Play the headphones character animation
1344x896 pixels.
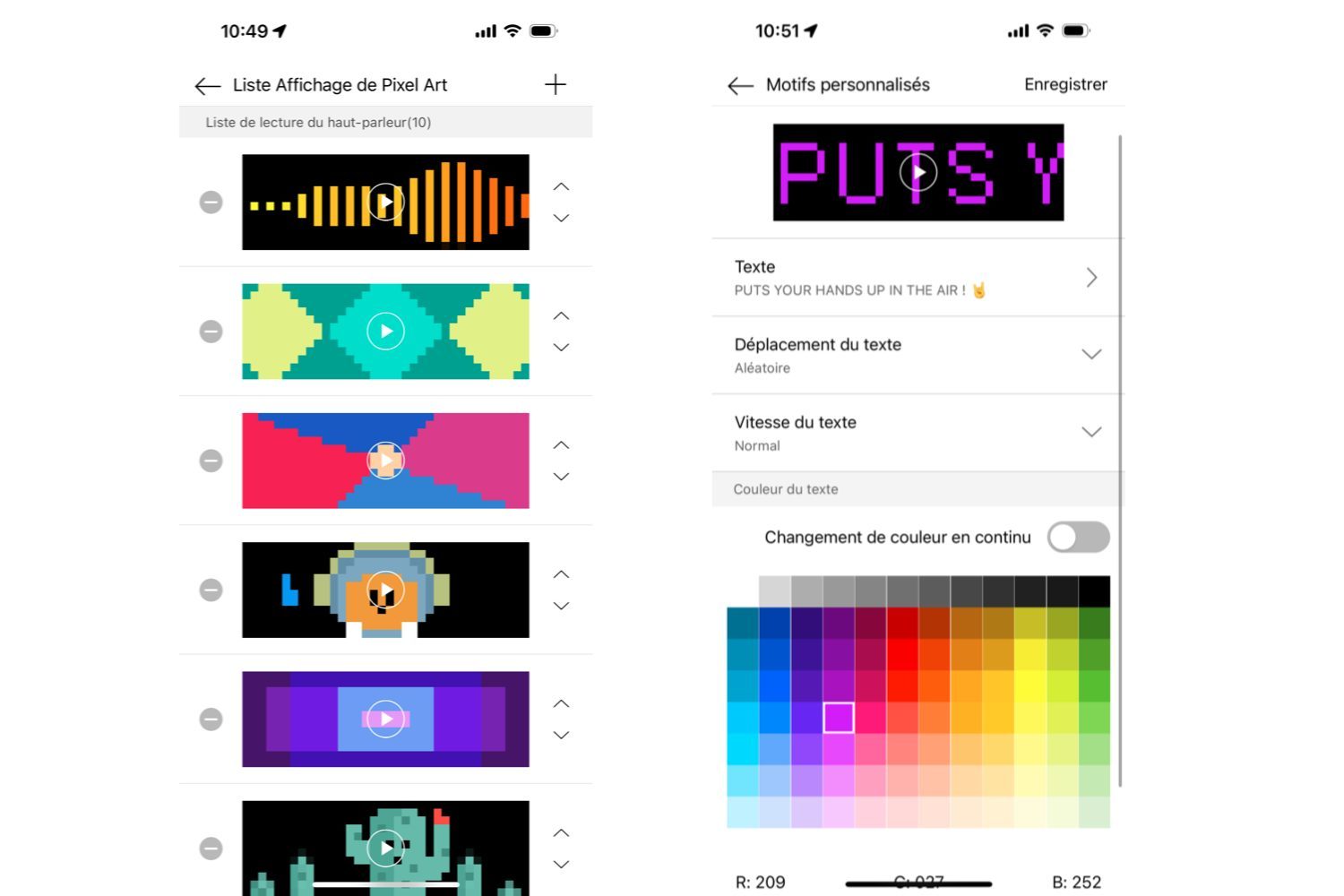[385, 590]
